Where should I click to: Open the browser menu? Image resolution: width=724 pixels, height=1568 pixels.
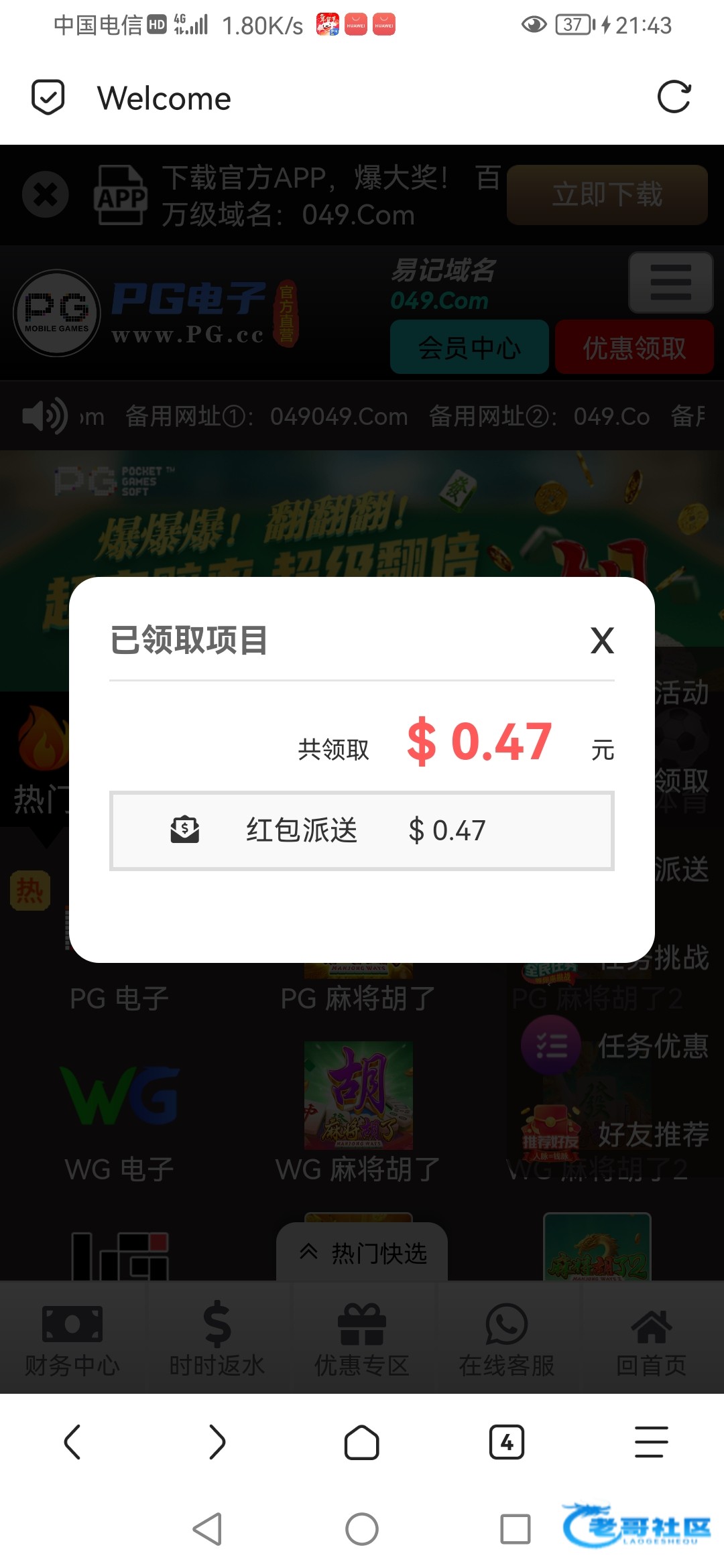tap(651, 1442)
